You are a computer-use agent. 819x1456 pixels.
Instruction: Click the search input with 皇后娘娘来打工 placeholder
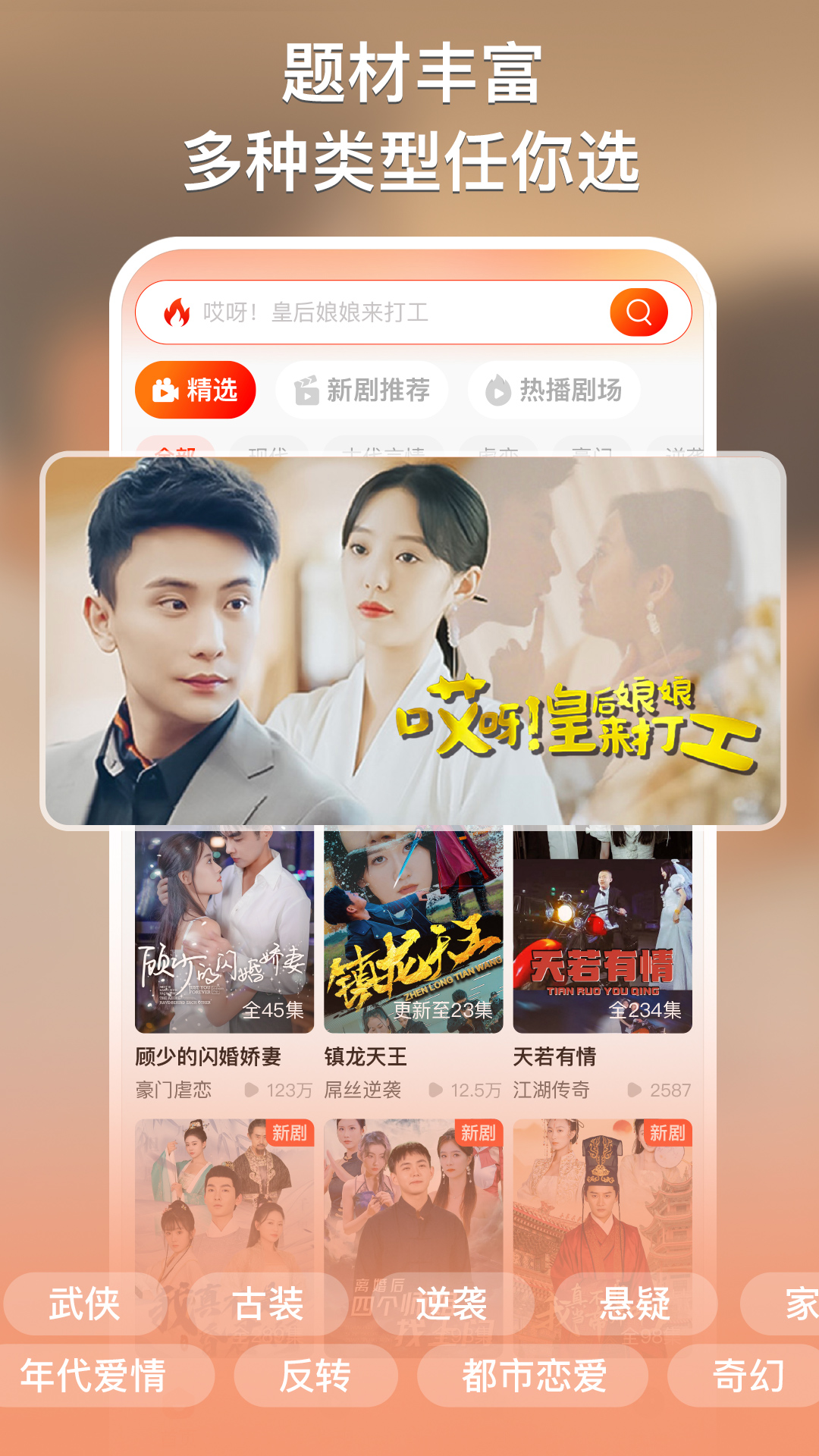point(379,312)
